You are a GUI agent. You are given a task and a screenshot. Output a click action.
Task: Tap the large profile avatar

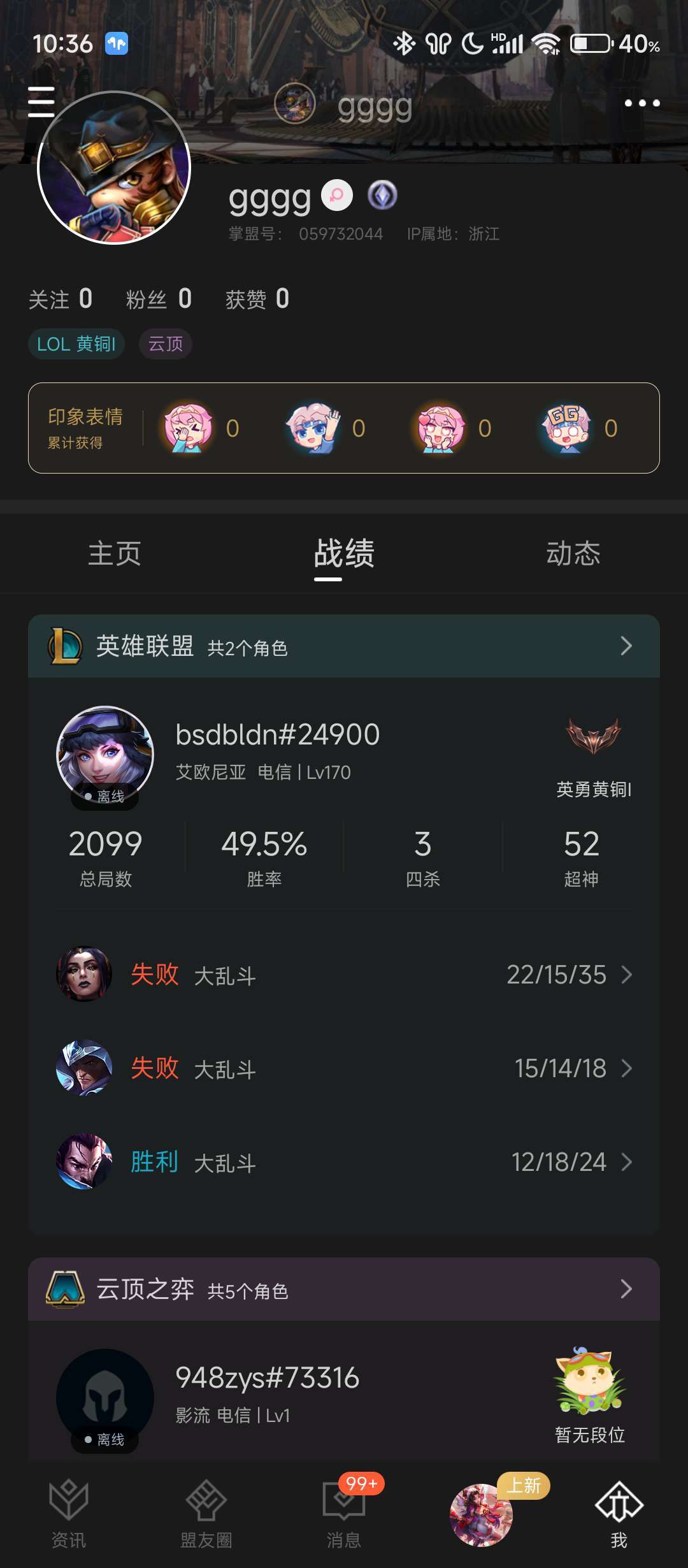115,168
